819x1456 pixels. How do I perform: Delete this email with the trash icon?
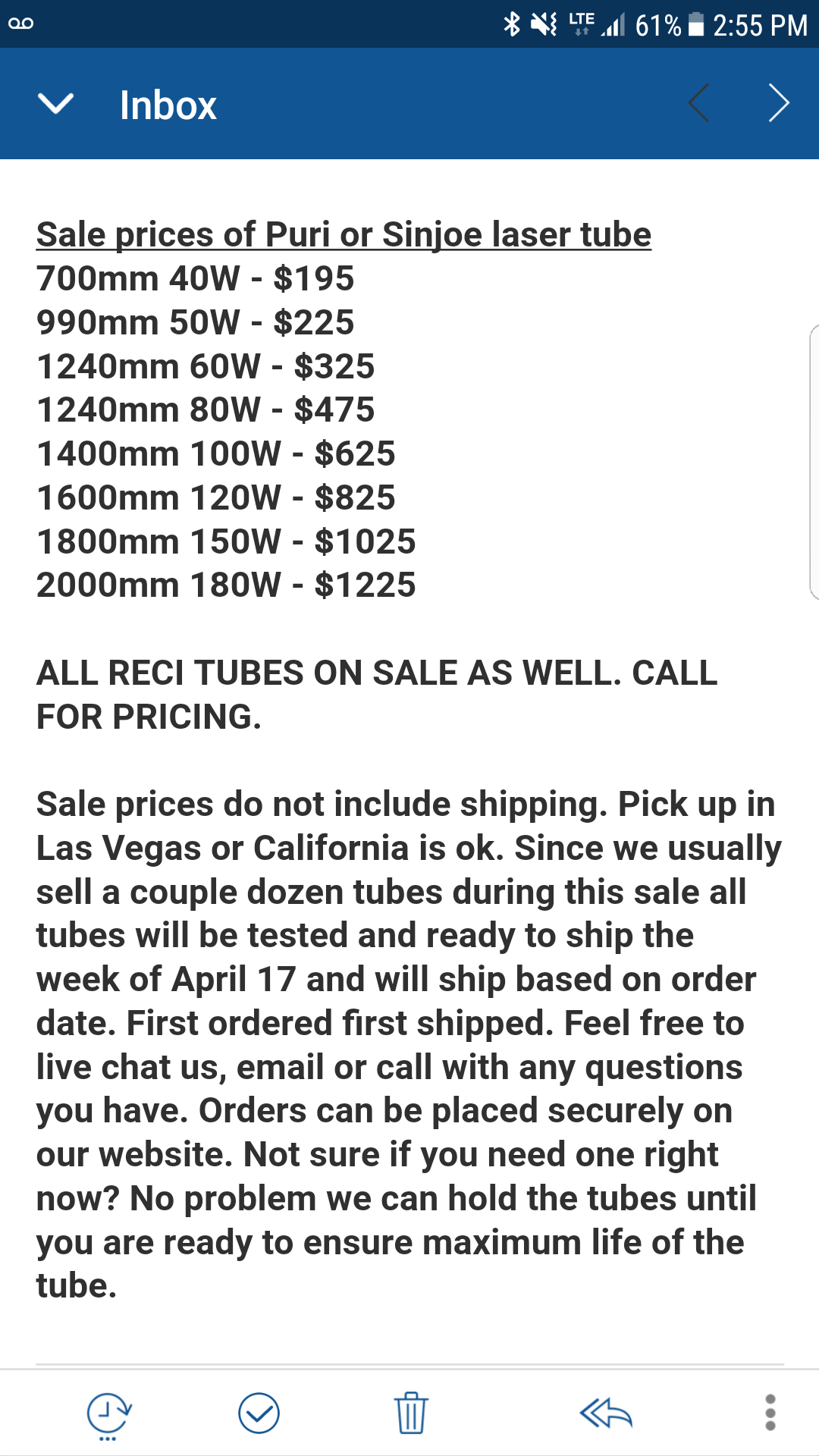click(x=411, y=1413)
